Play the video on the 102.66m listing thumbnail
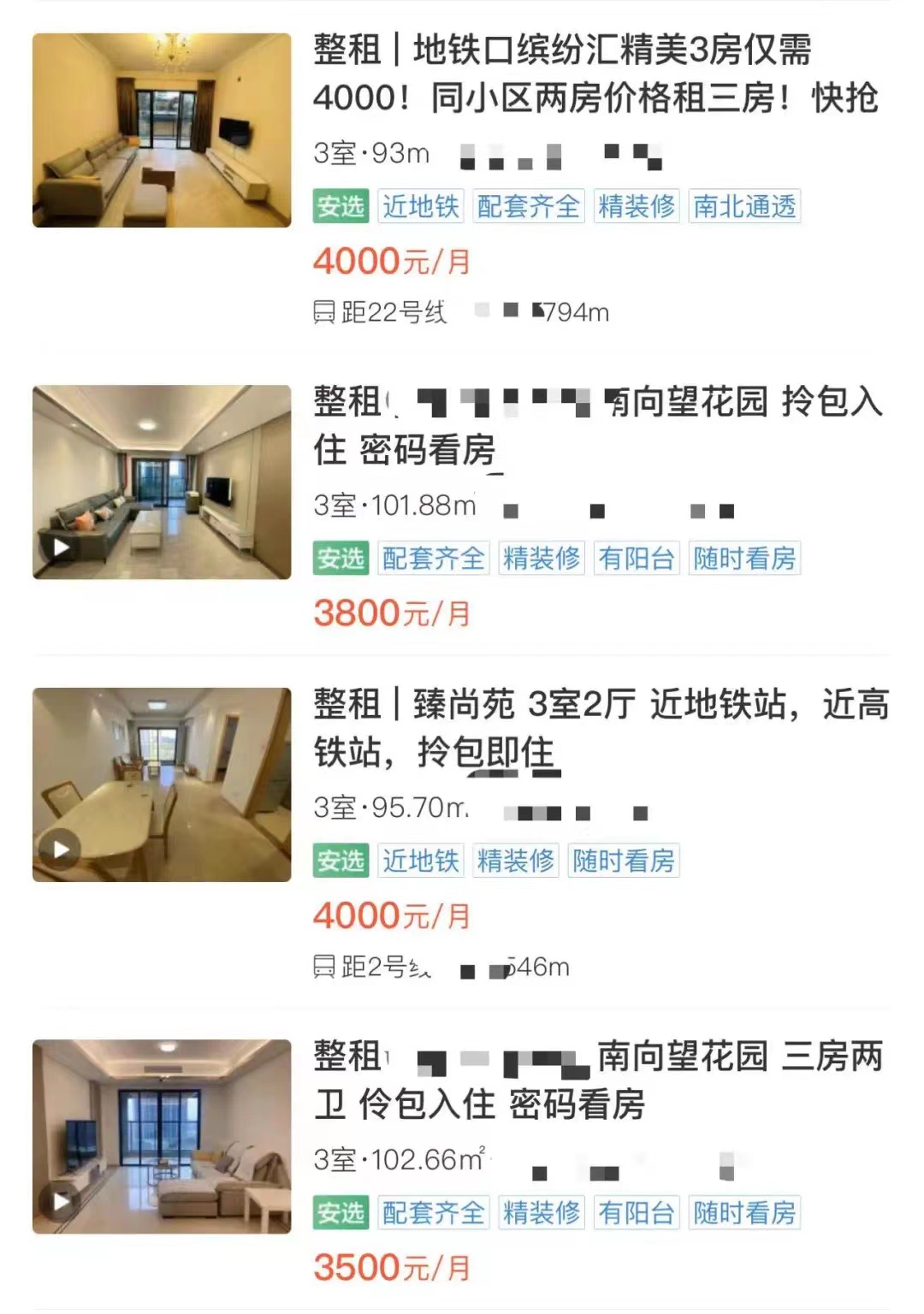The height and width of the screenshot is (1314, 924). [x=58, y=1201]
